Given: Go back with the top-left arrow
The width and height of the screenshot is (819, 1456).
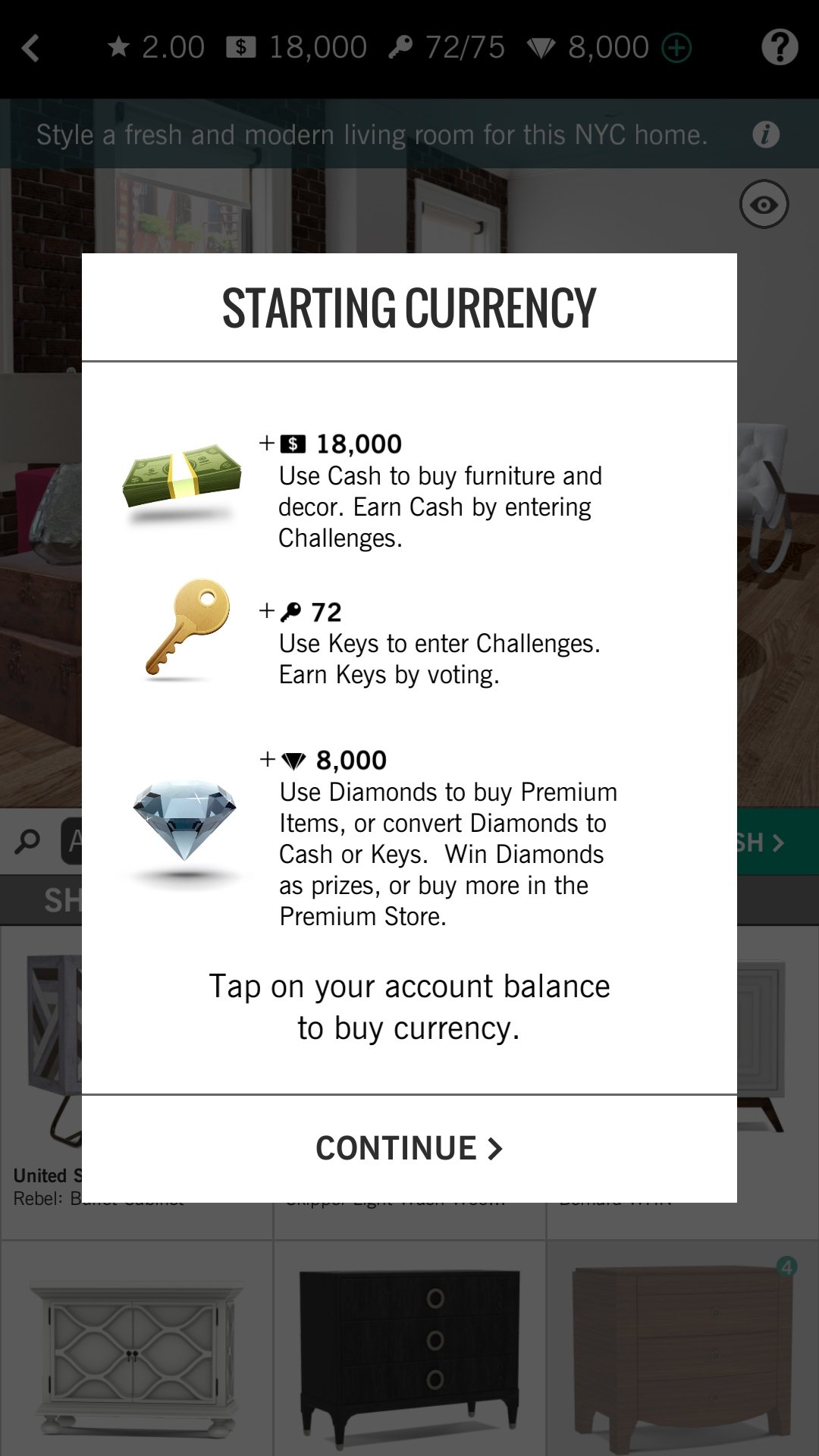Looking at the screenshot, I should click(x=31, y=48).
